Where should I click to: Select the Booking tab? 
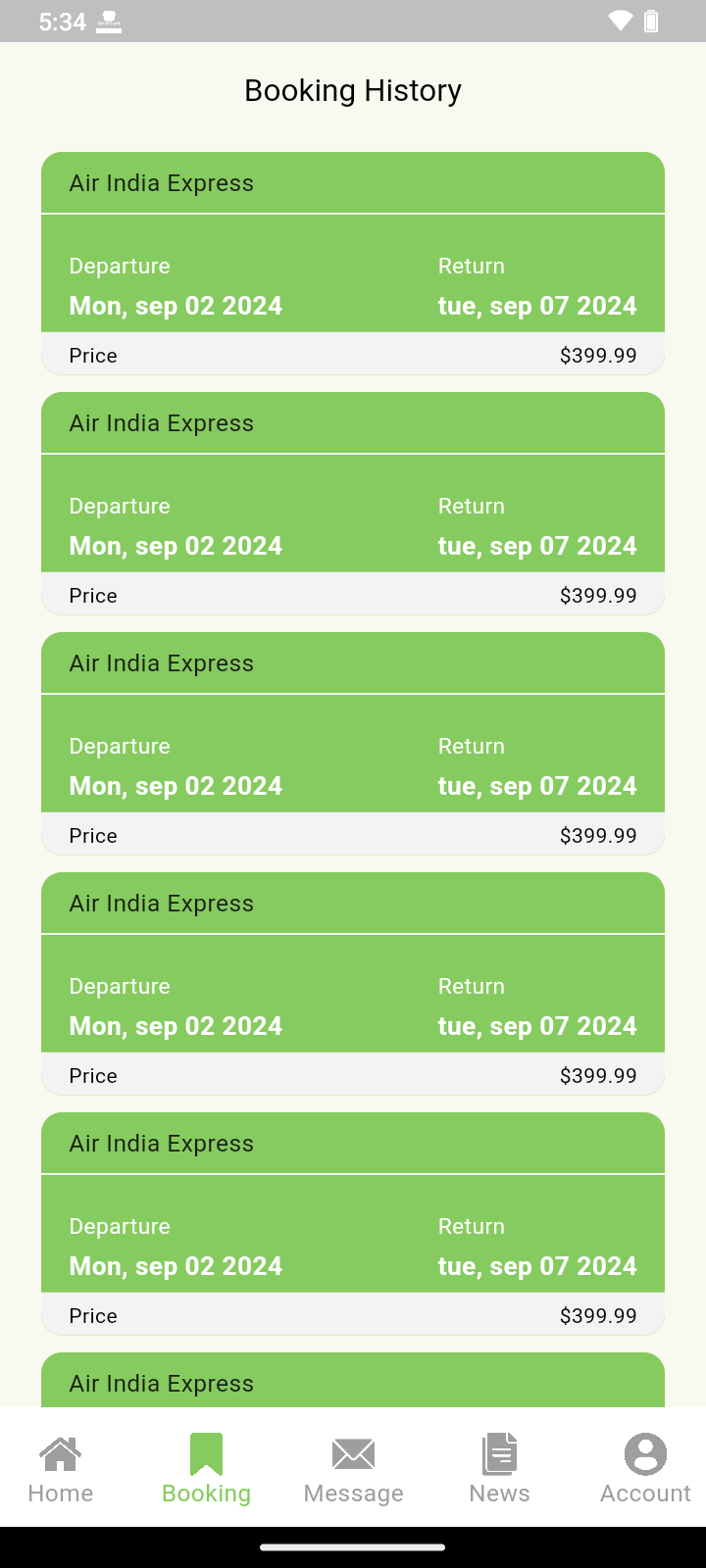coord(206,1468)
